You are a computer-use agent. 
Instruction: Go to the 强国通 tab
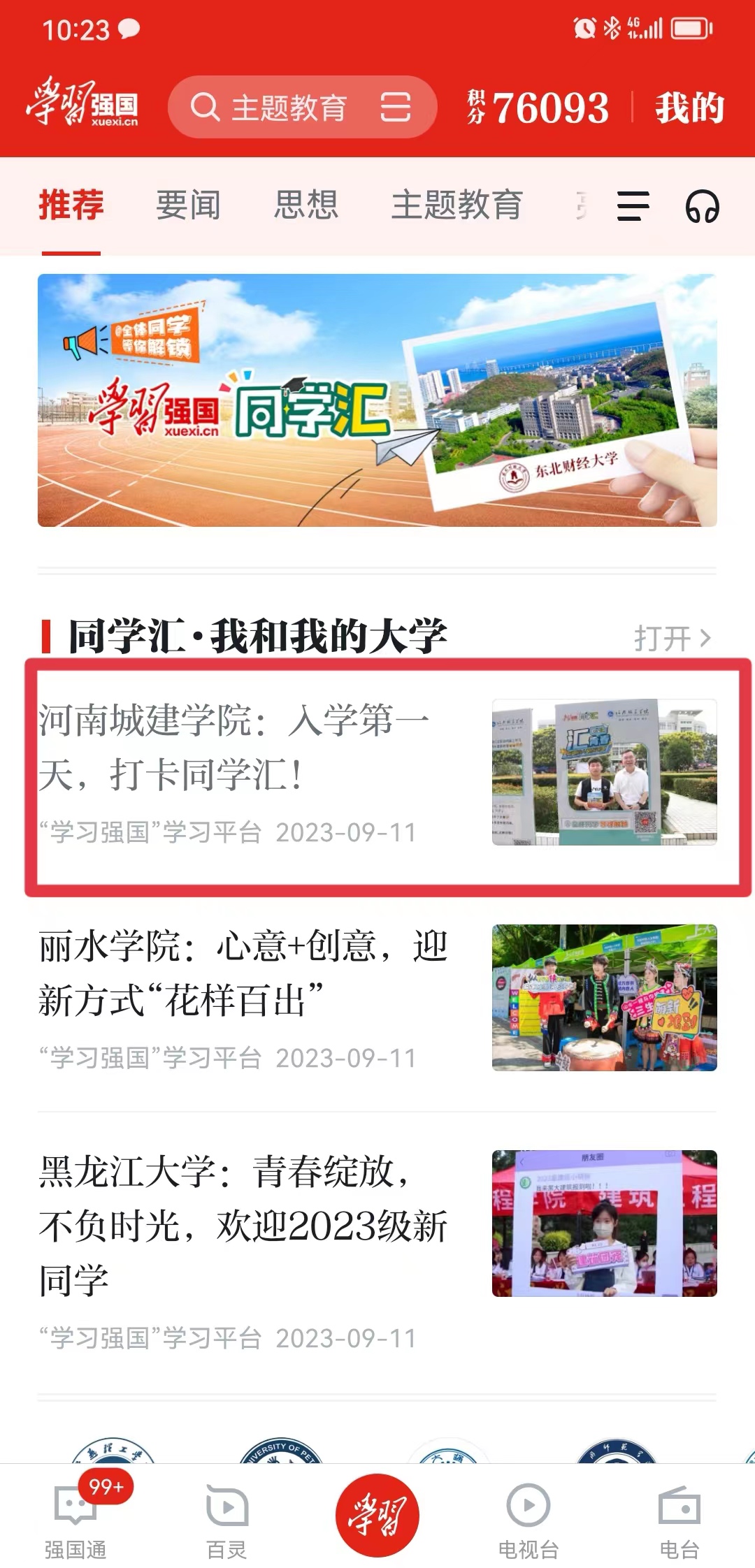(75, 1516)
